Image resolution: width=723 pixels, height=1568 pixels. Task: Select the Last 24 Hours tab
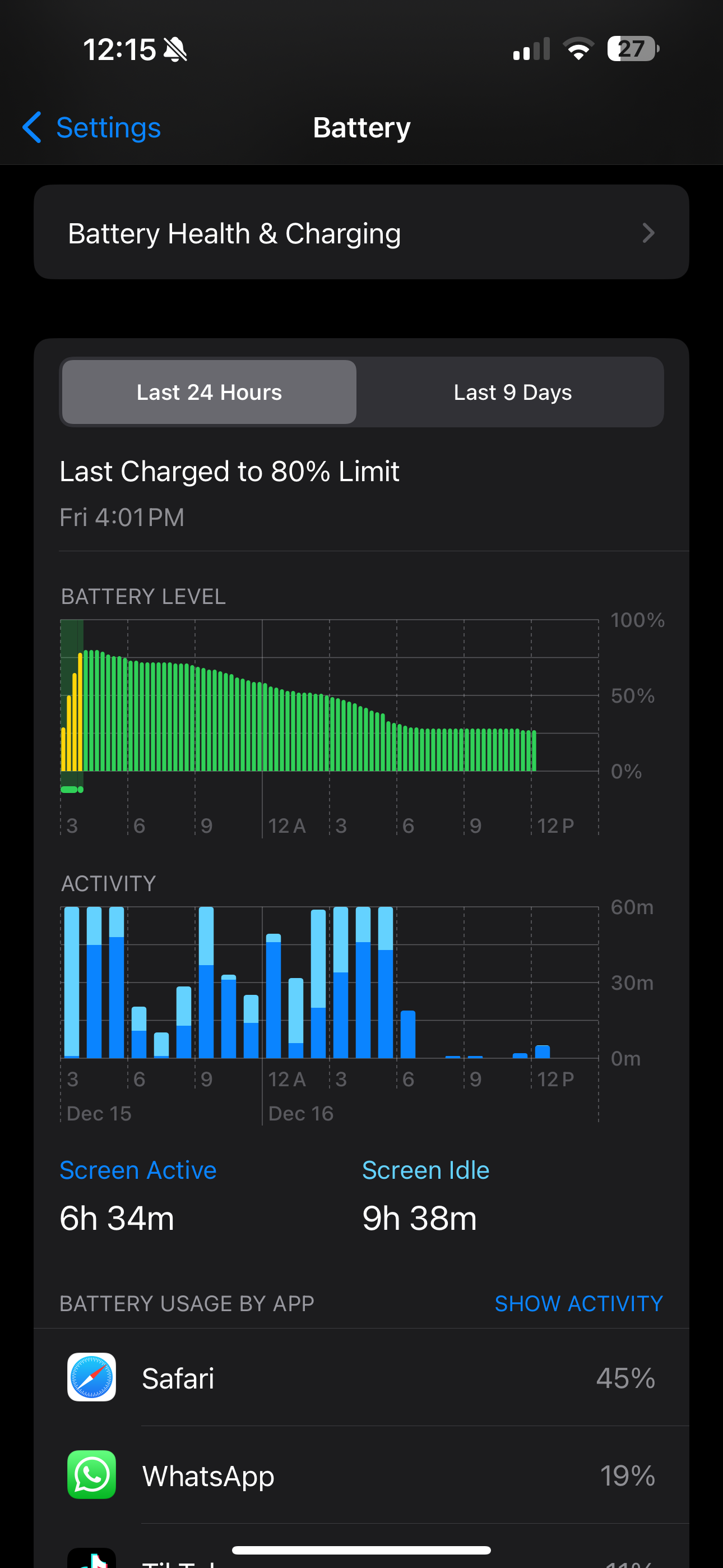click(x=210, y=393)
